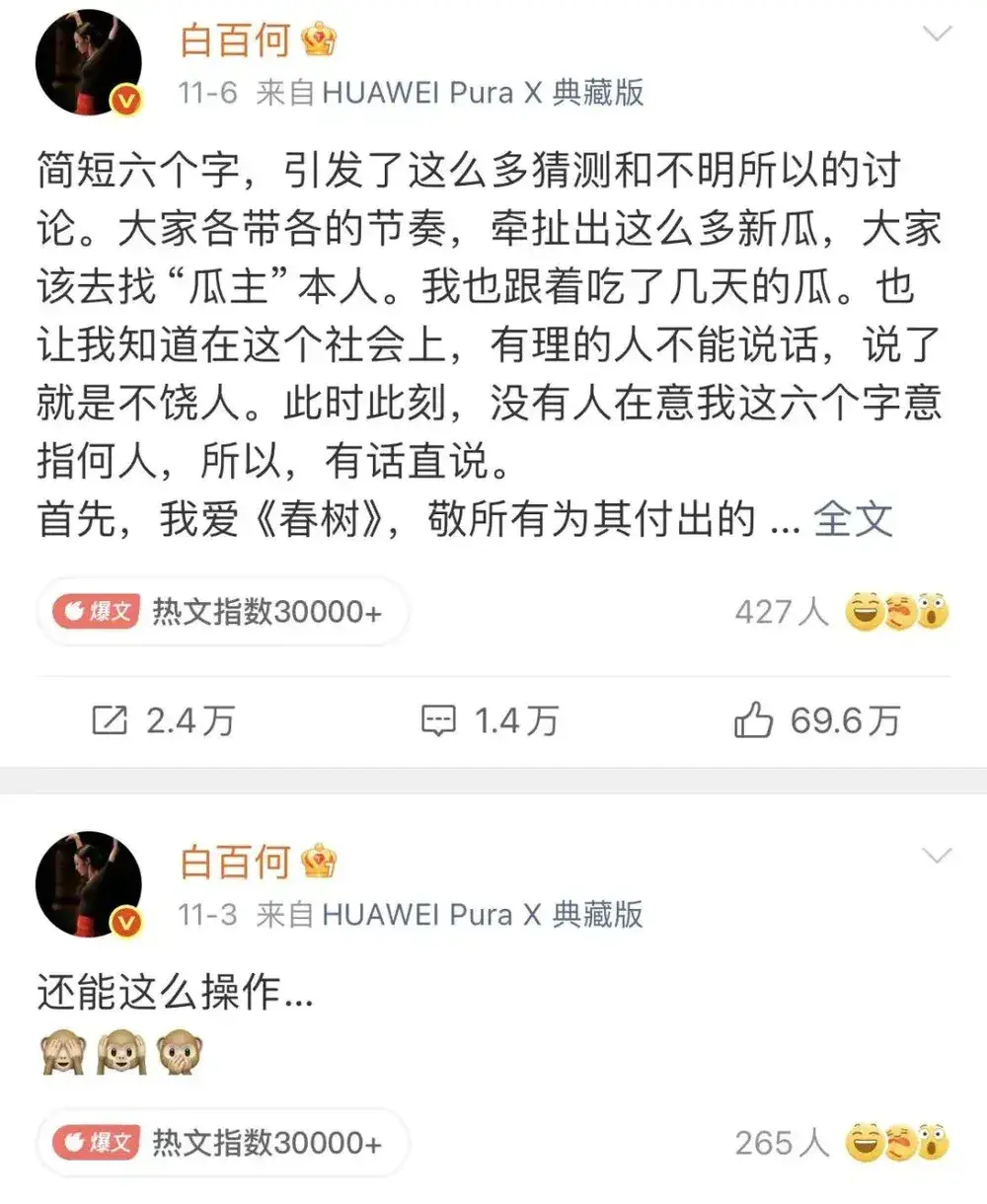Screen dimensions: 987x1204
Task: Open 白百何's avatar on the 11-6 post
Action: pyautogui.click(x=89, y=65)
